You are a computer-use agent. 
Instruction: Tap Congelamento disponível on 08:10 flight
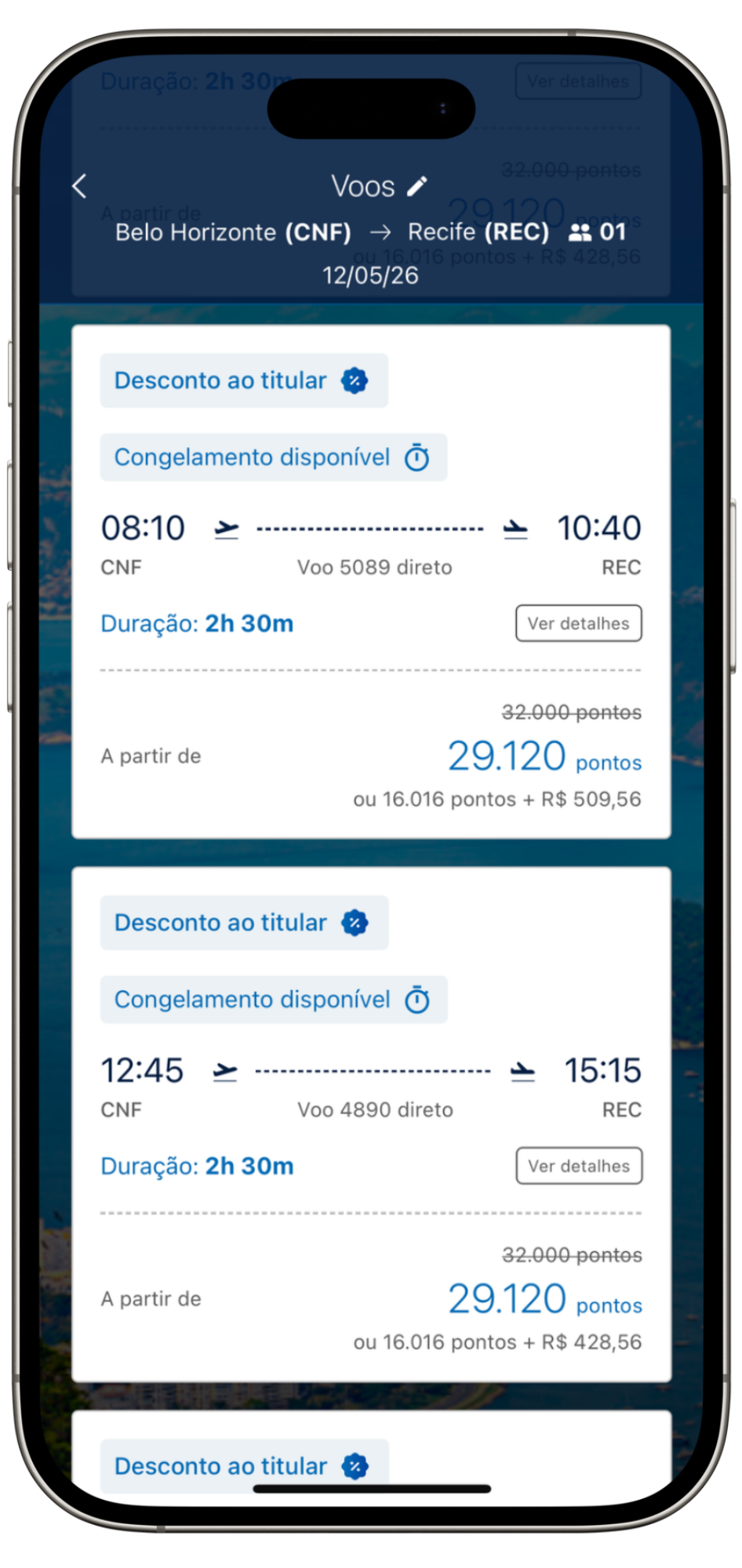click(273, 457)
